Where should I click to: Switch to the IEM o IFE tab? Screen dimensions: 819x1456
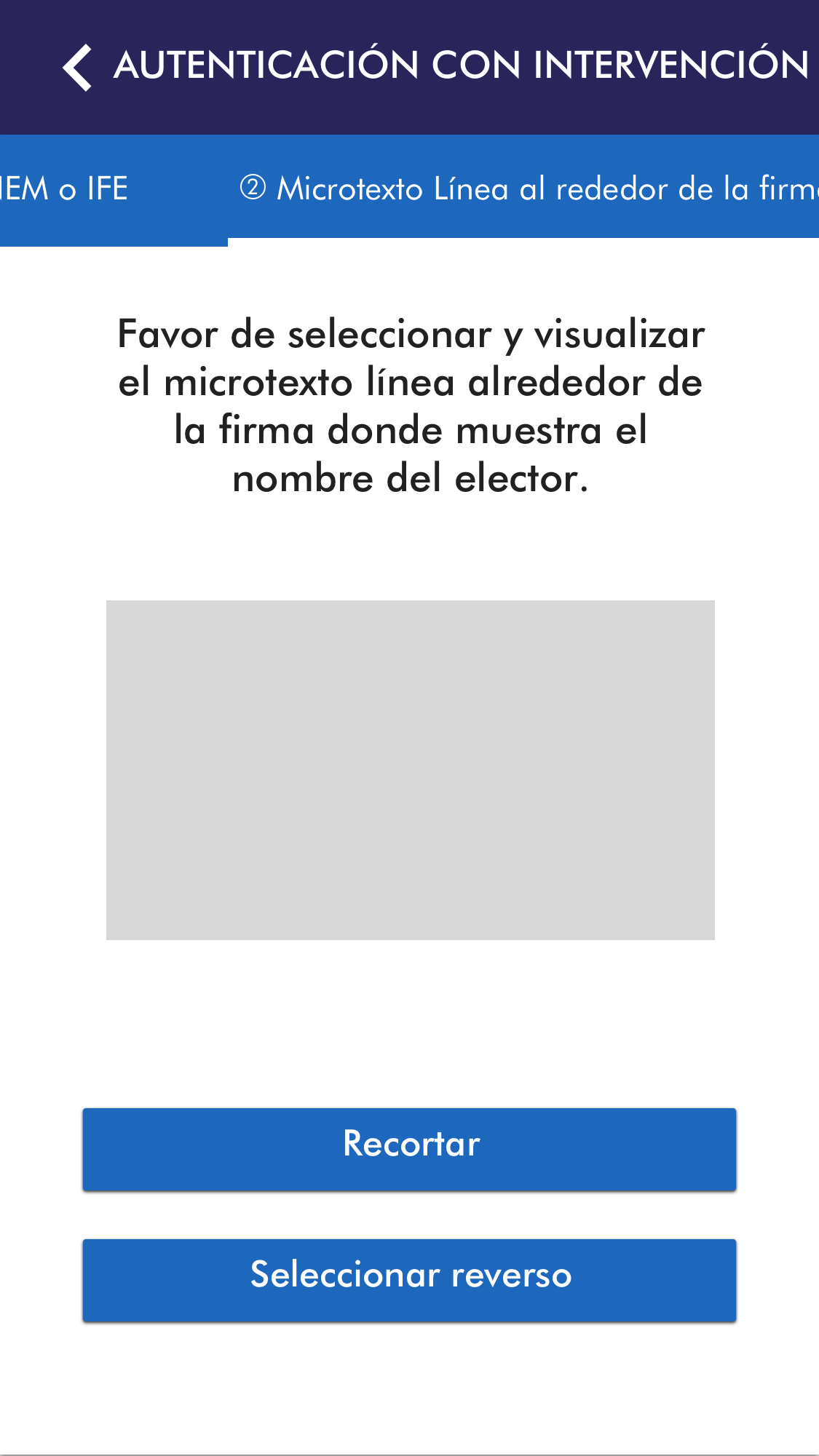coord(66,189)
